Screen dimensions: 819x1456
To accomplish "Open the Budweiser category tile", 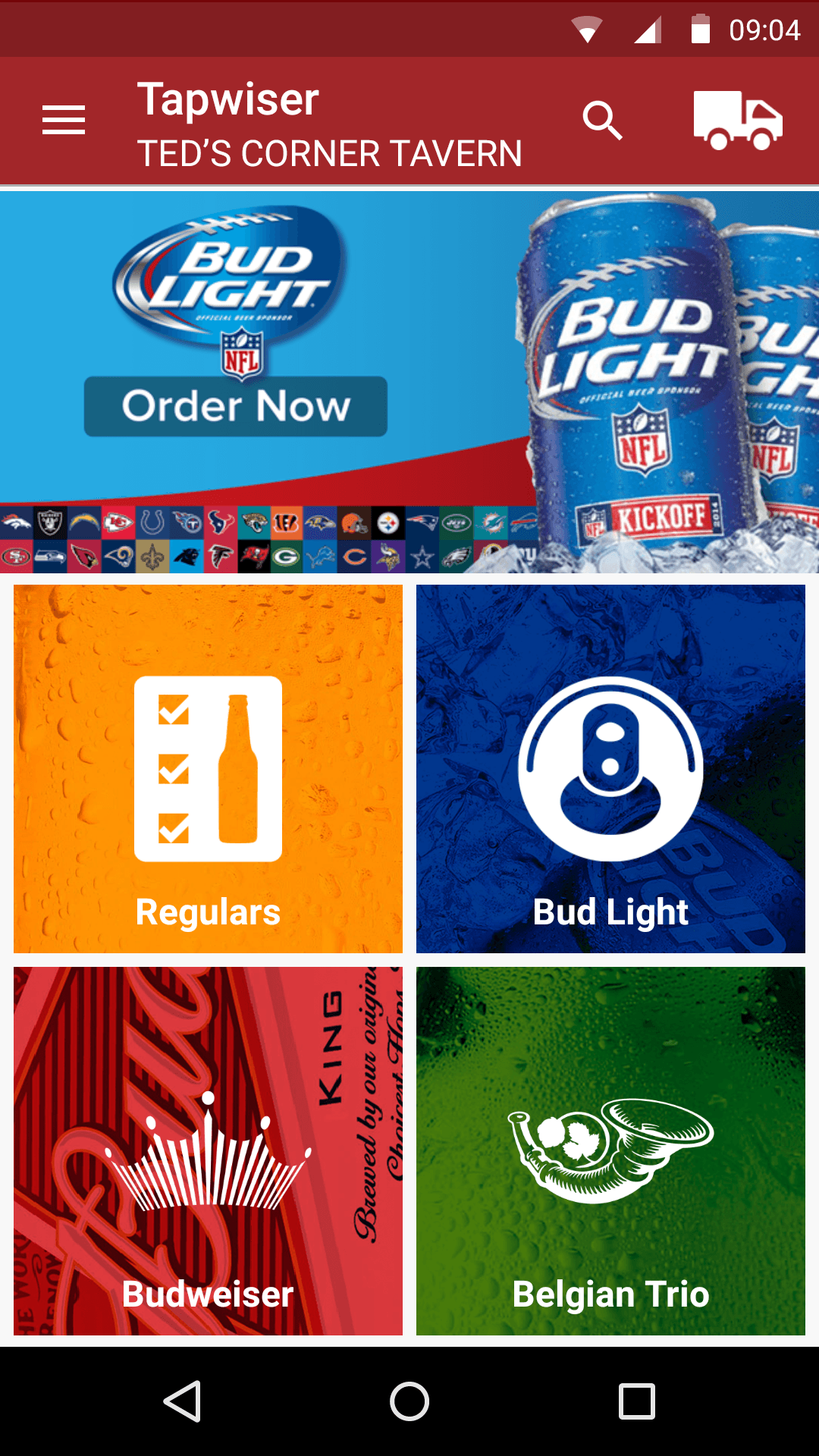I will pos(209,1151).
